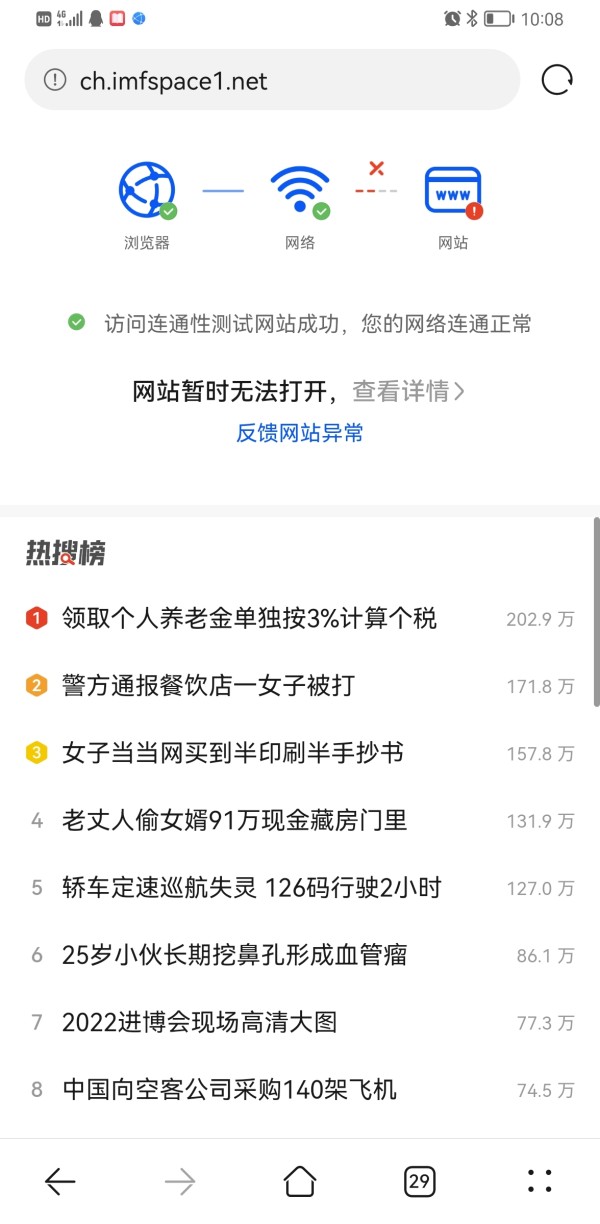Open hot search 领取个人养老金单独按3%计算个税

249,618
